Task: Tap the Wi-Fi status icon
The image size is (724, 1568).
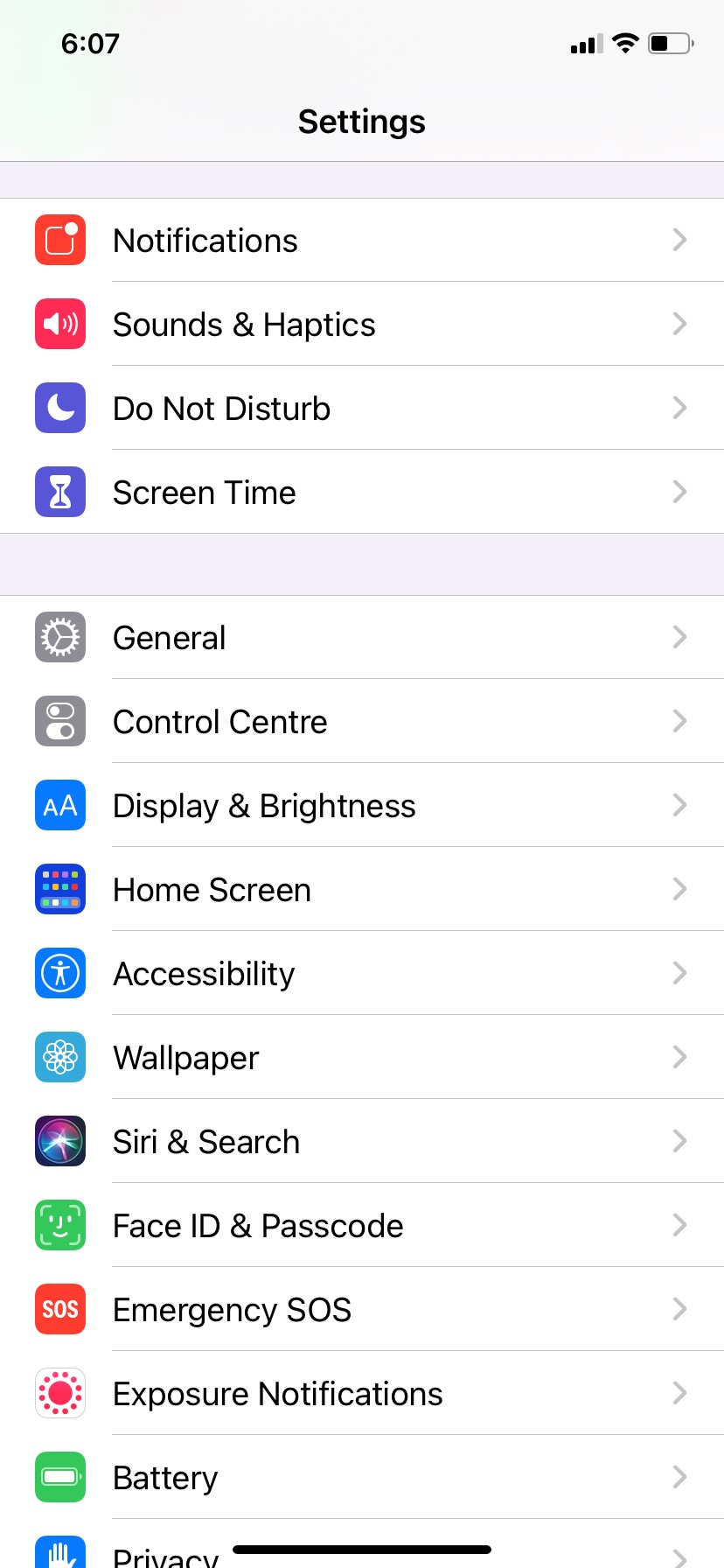Action: [x=626, y=44]
